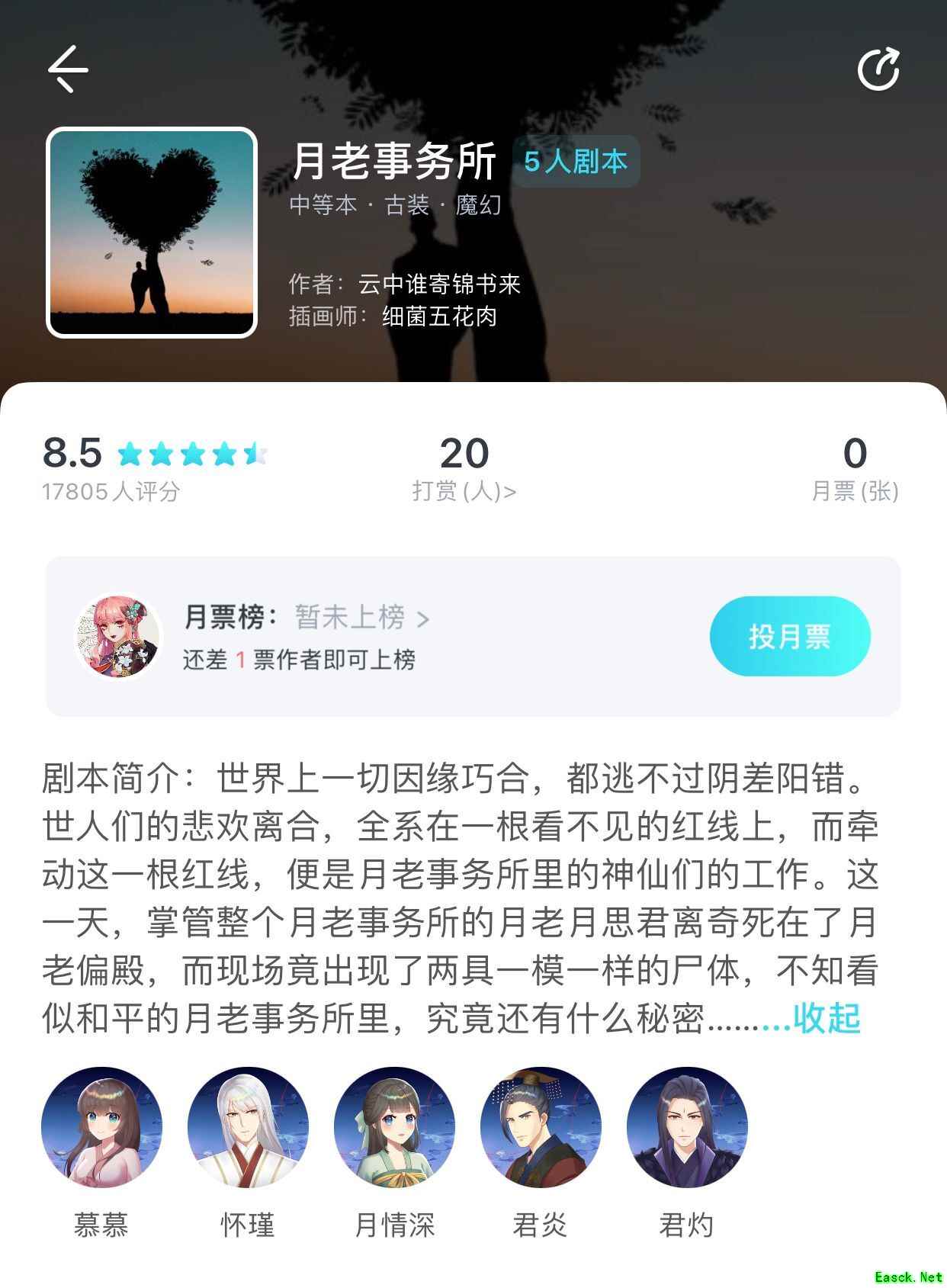This screenshot has height=1288, width=947.
Task: Open character 君炎's avatar
Action: point(541,1127)
